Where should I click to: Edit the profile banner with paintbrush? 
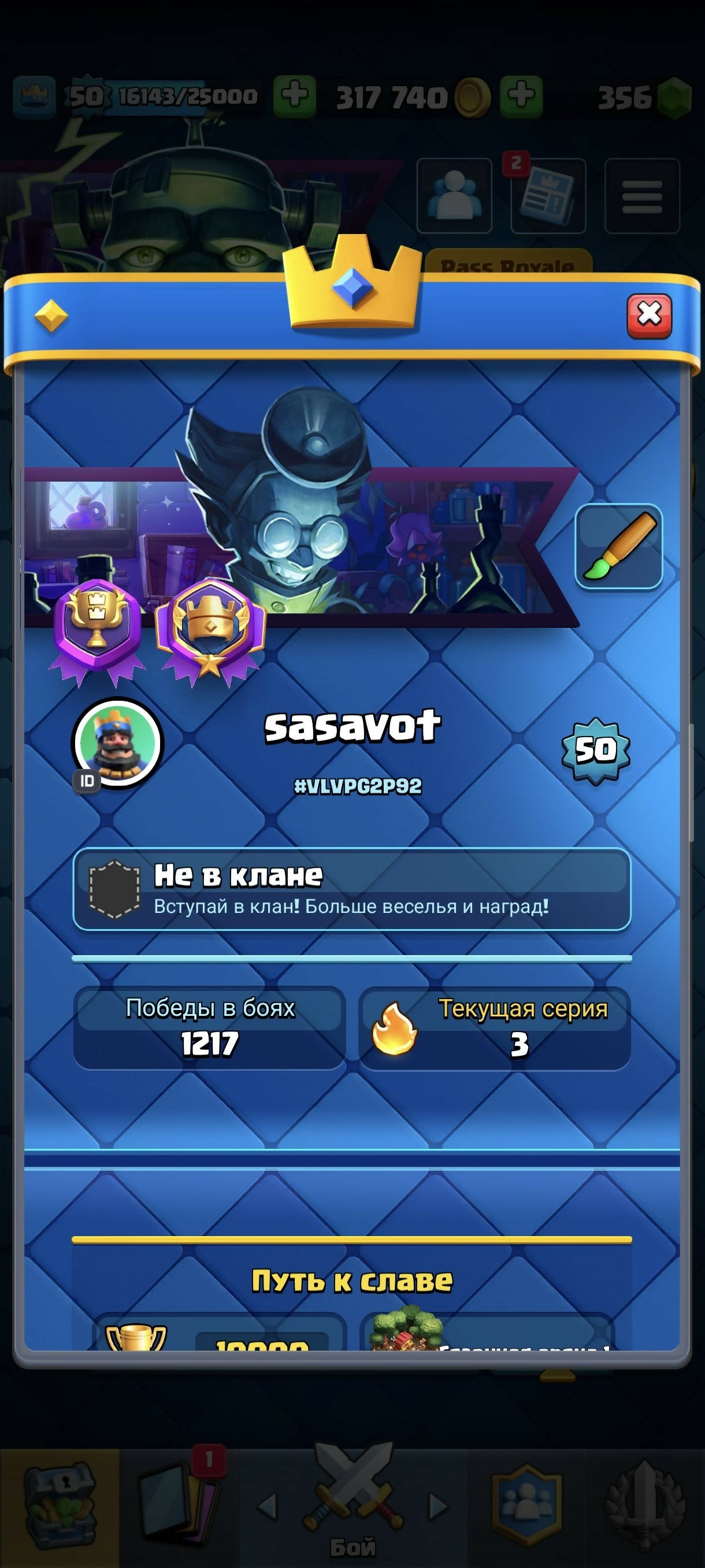tap(618, 546)
